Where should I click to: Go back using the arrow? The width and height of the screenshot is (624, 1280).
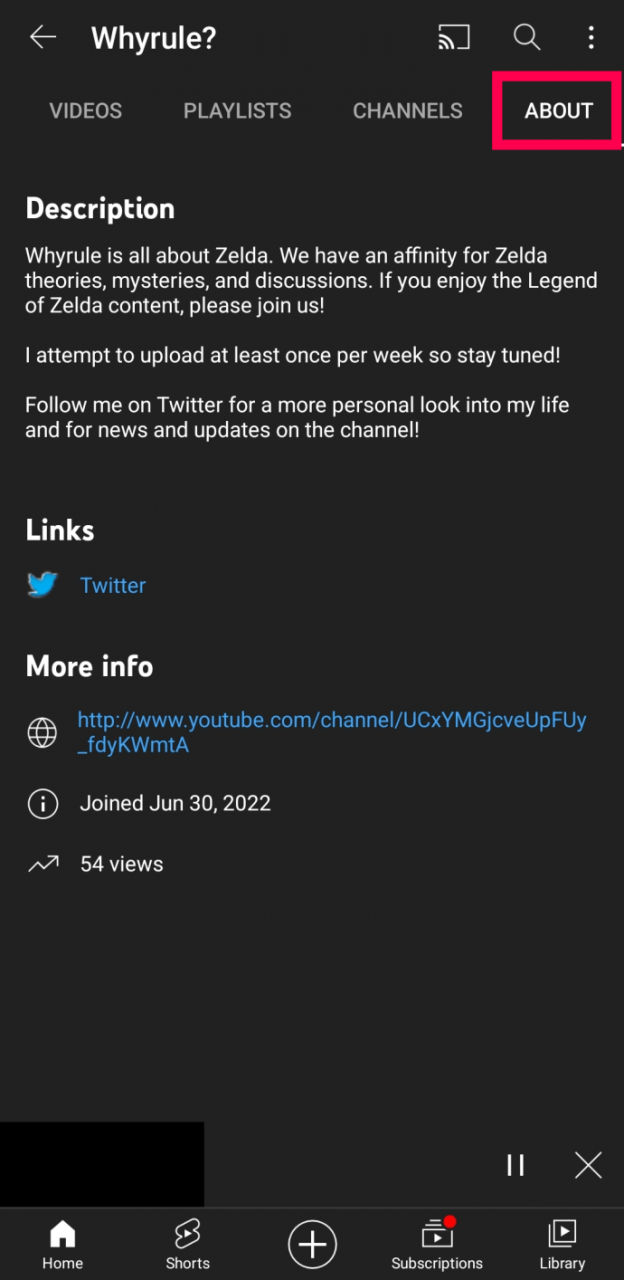tap(43, 38)
